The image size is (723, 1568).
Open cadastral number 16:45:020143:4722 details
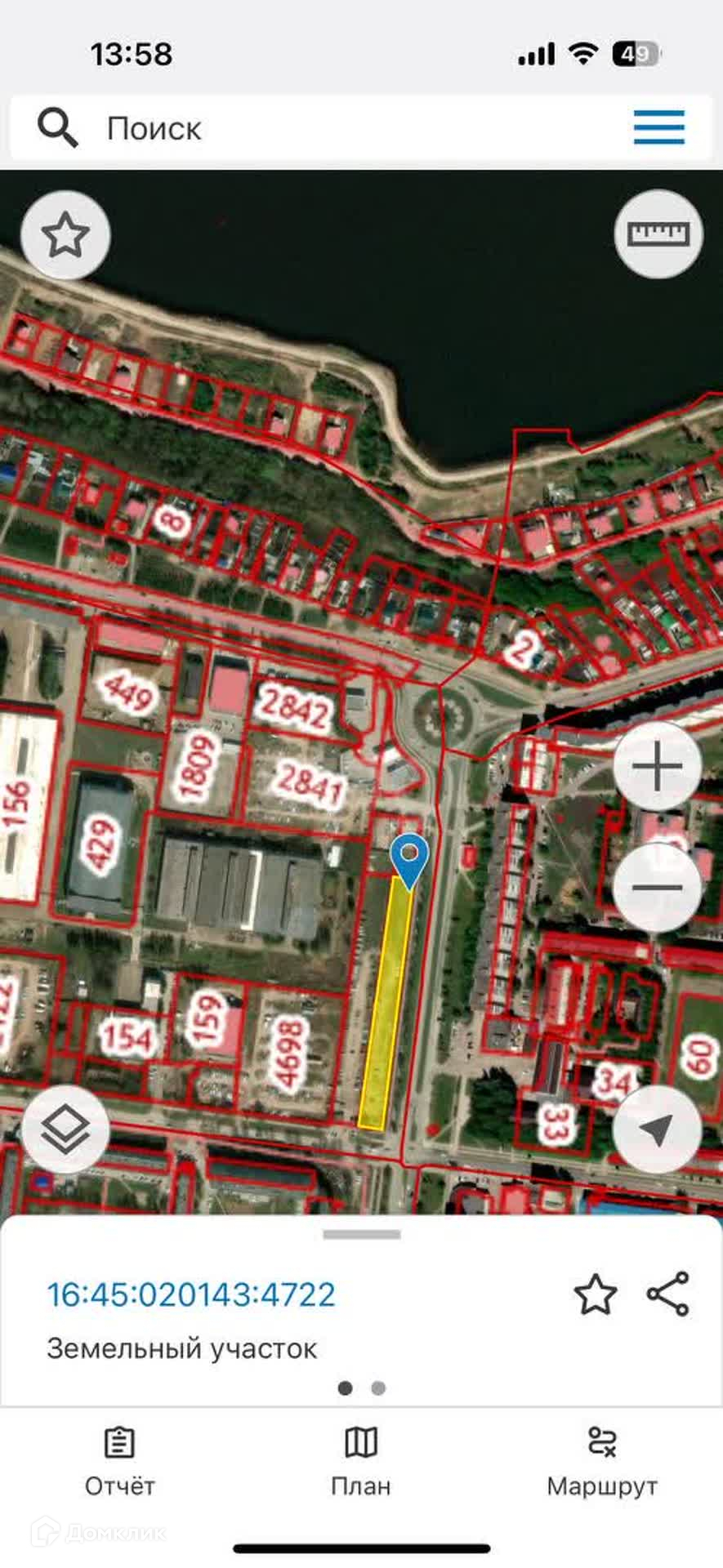(191, 1294)
